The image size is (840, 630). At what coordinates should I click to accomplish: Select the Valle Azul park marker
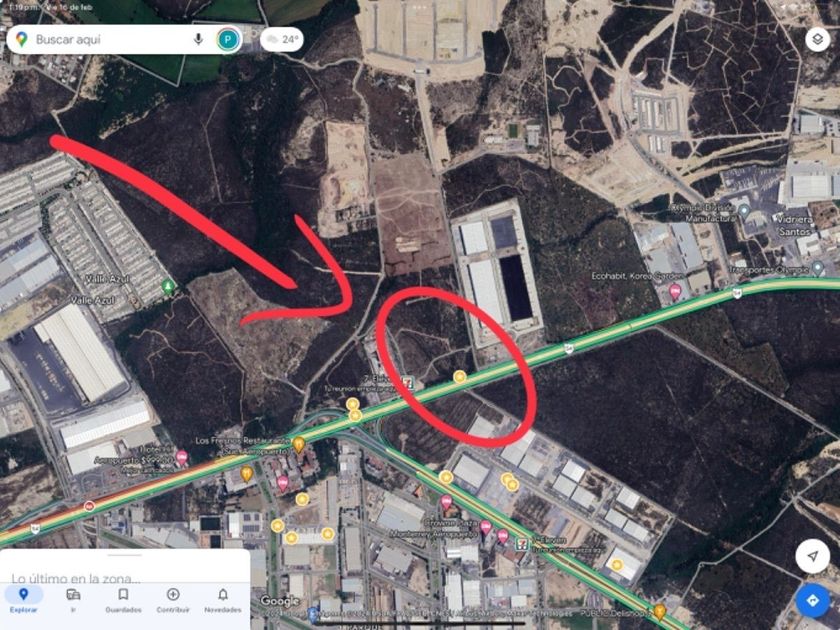169,287
